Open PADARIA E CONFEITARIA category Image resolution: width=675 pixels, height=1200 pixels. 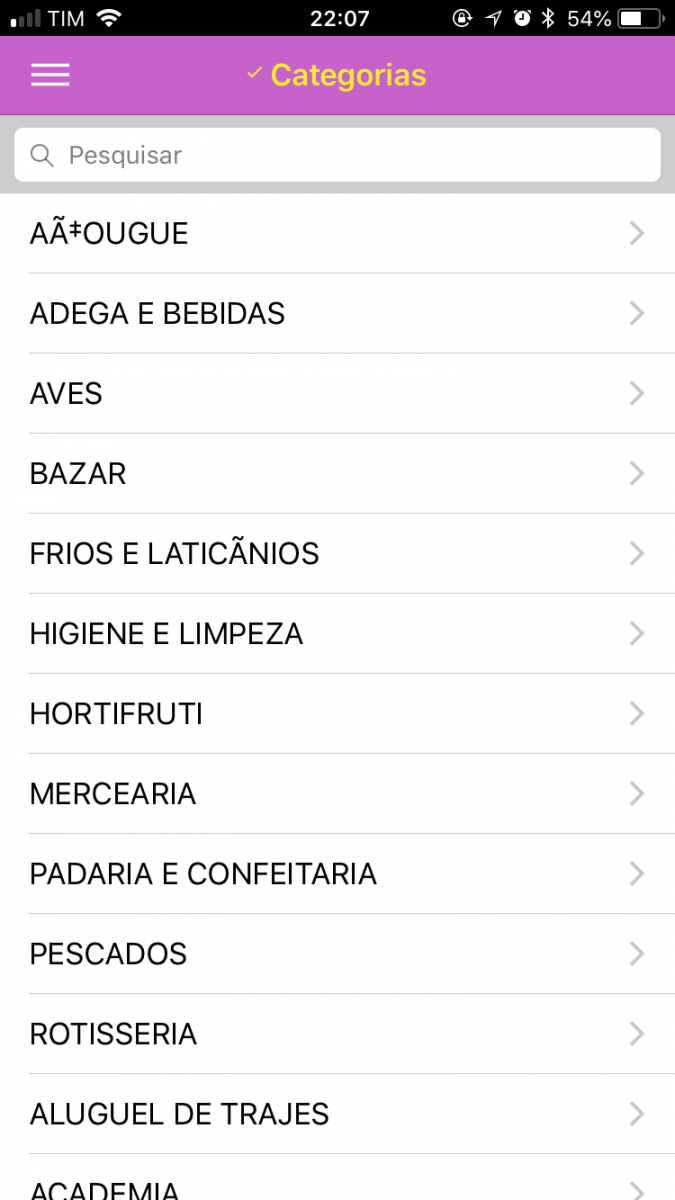pos(337,874)
